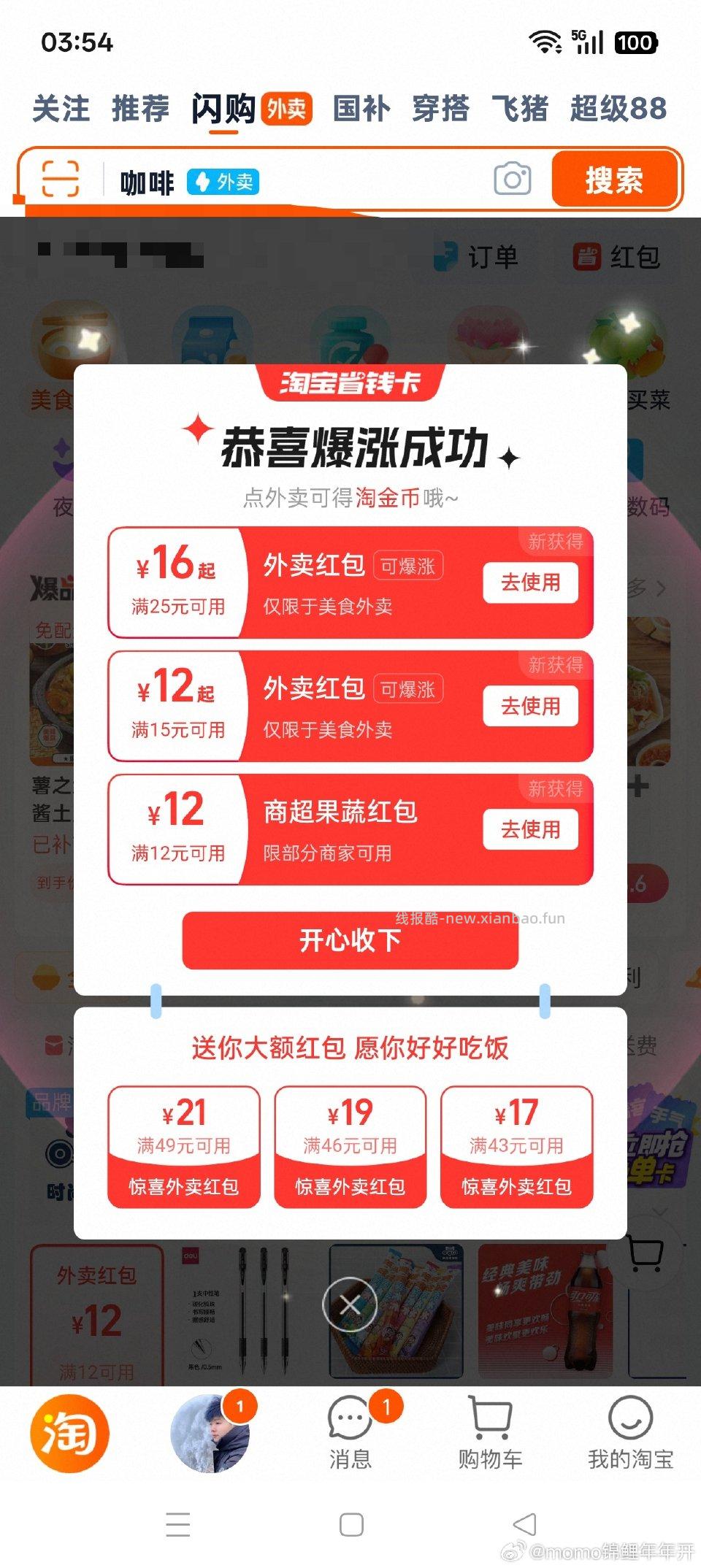The width and height of the screenshot is (701, 1568).
Task: Open the 超级88 tab
Action: tap(617, 108)
